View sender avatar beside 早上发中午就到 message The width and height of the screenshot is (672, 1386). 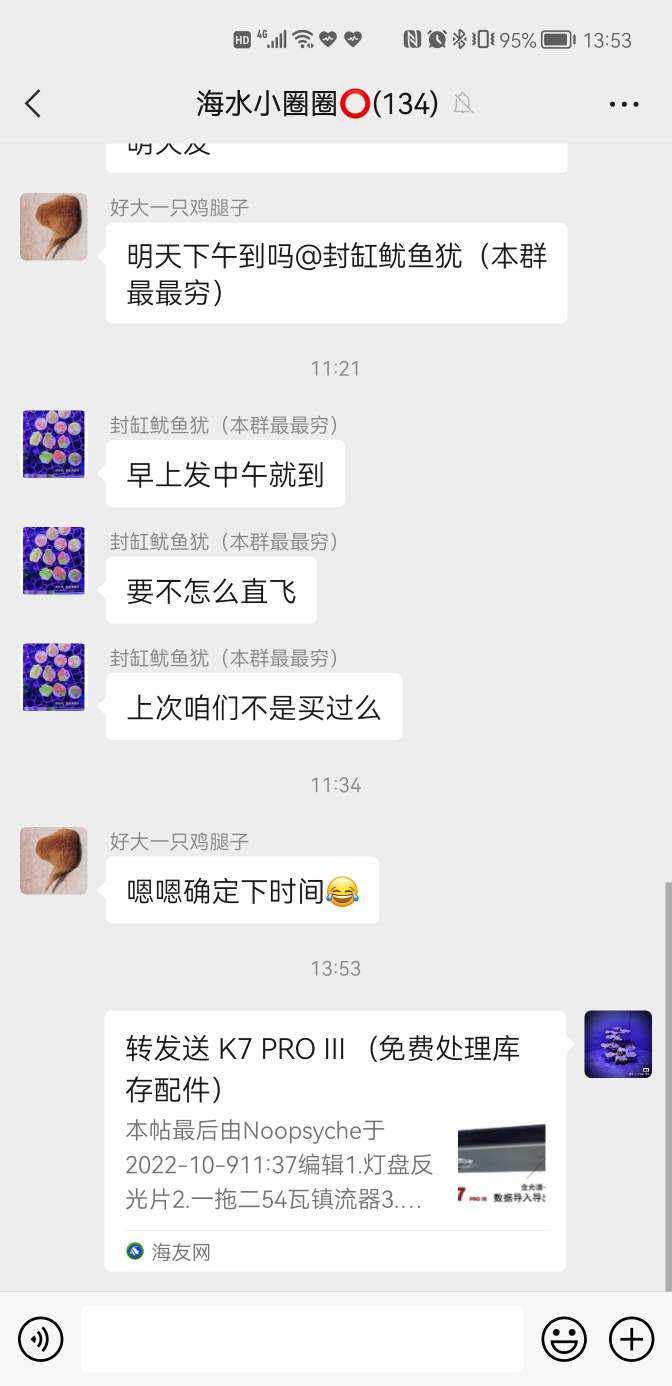pos(54,444)
